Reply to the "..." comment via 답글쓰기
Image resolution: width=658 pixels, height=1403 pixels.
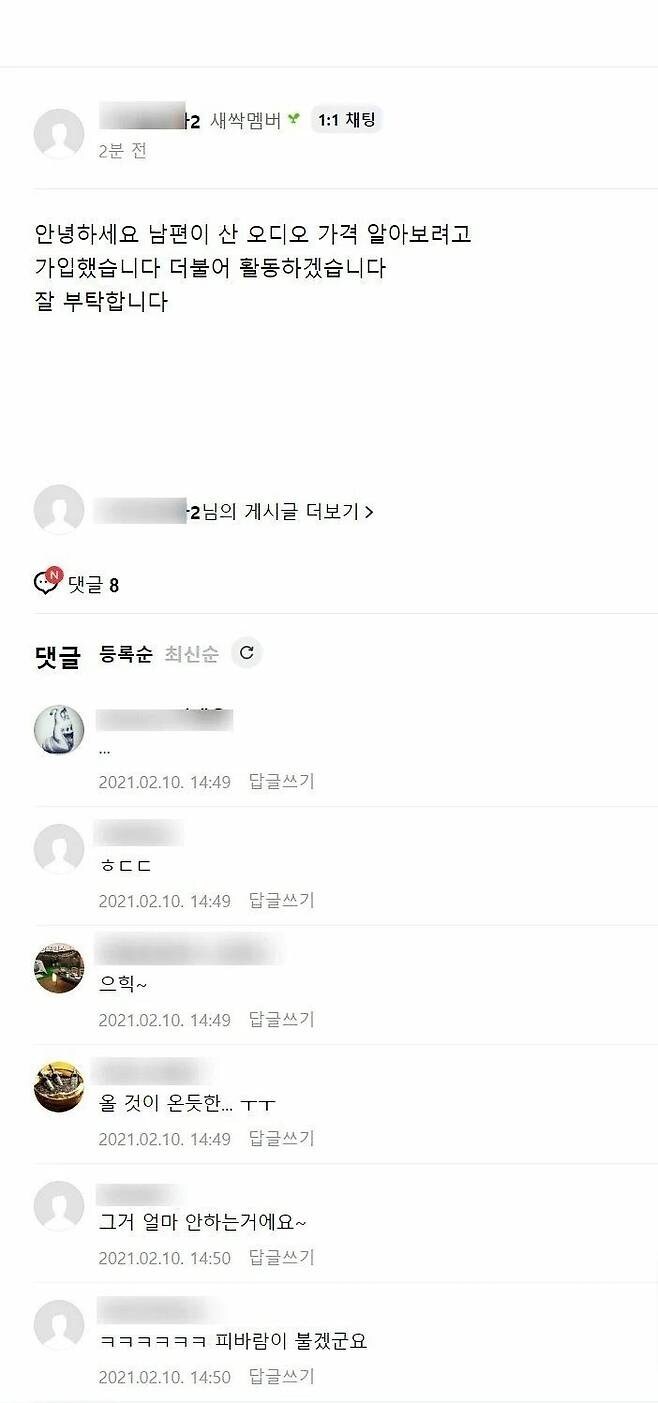[281, 782]
